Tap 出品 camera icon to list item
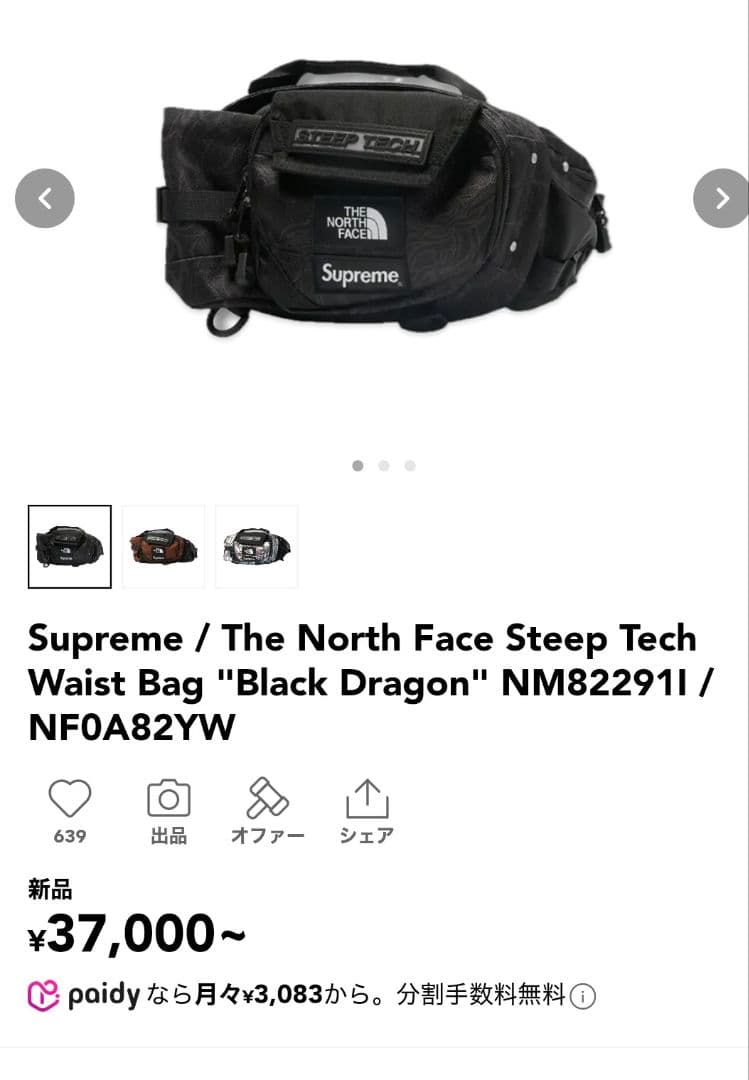Image resolution: width=749 pixels, height=1080 pixels. [x=169, y=799]
